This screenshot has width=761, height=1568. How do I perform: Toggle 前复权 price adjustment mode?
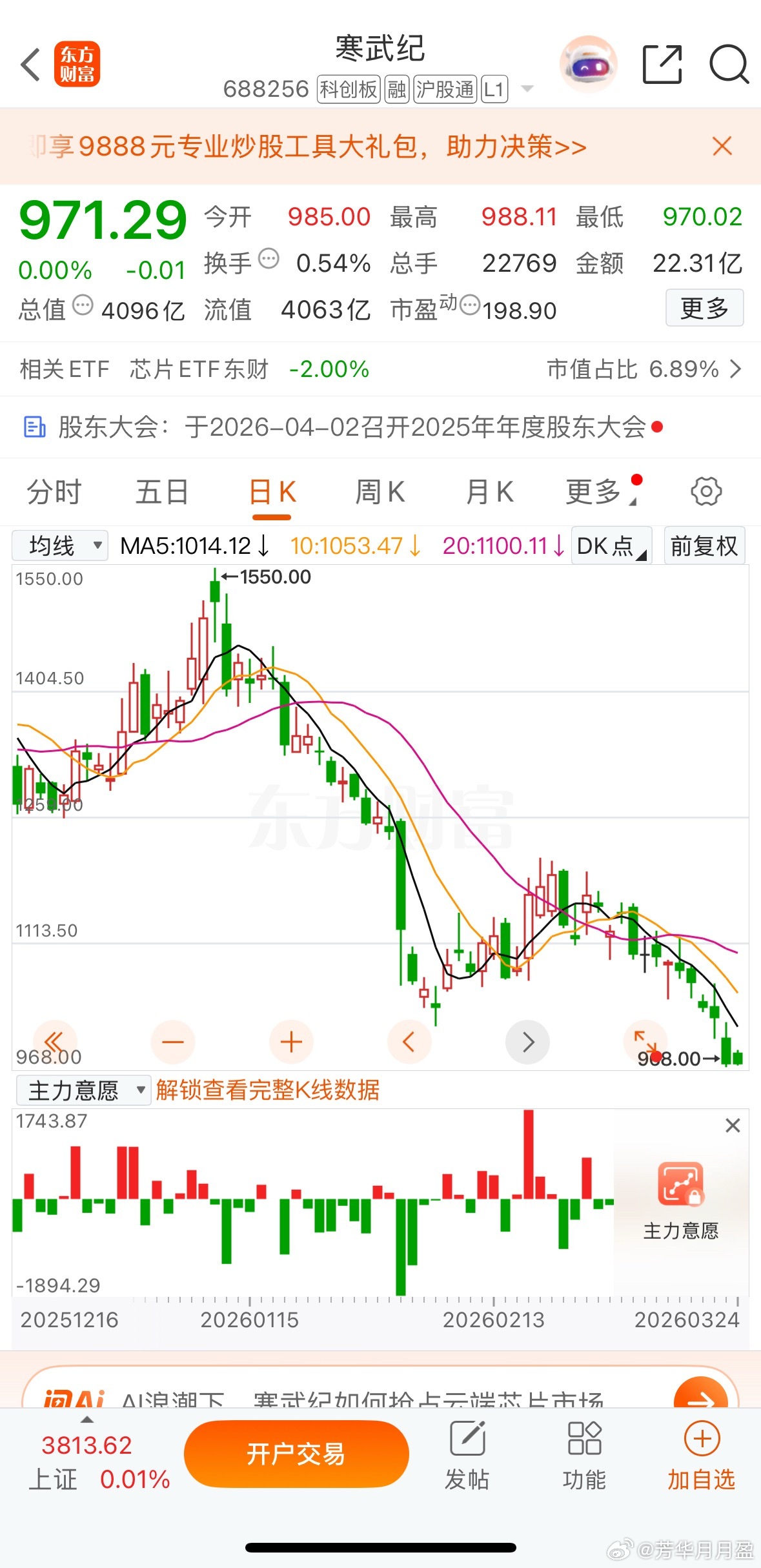[704, 545]
